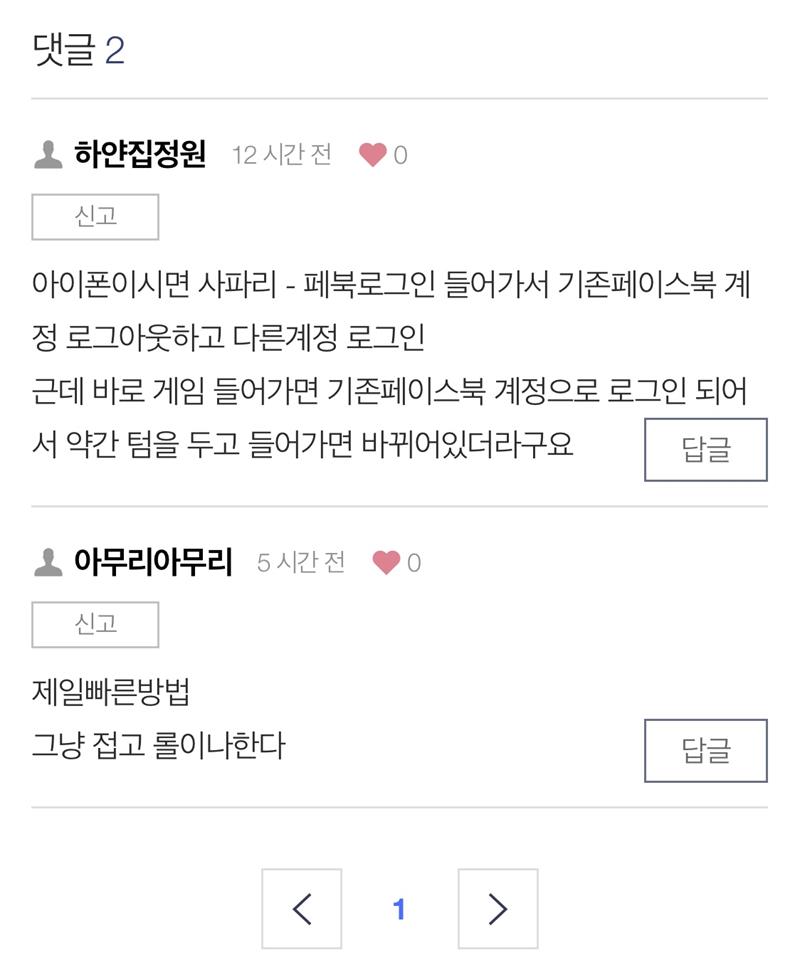Image resolution: width=800 pixels, height=975 pixels.
Task: Like the comment by 하얀집정원
Action: (x=373, y=155)
